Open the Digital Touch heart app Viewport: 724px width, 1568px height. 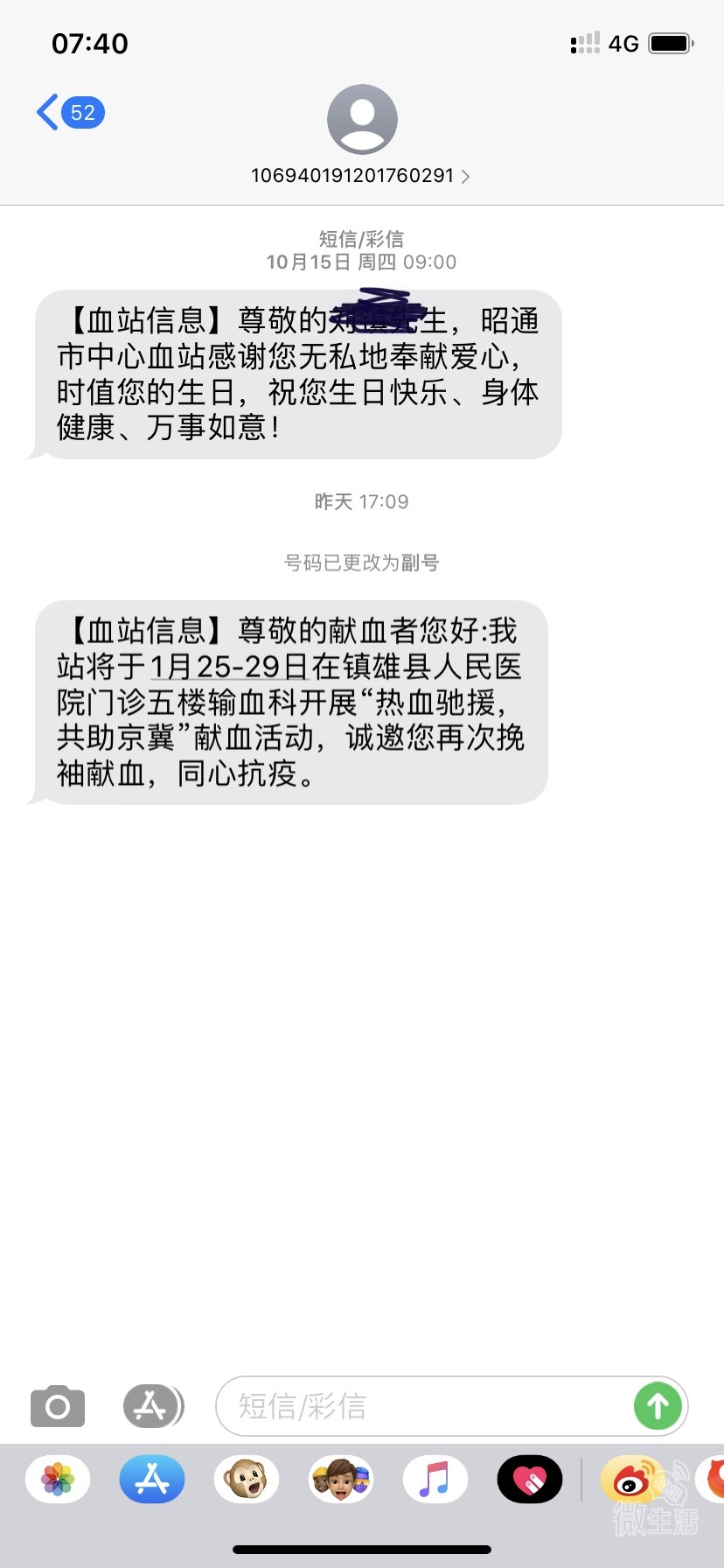click(530, 1480)
